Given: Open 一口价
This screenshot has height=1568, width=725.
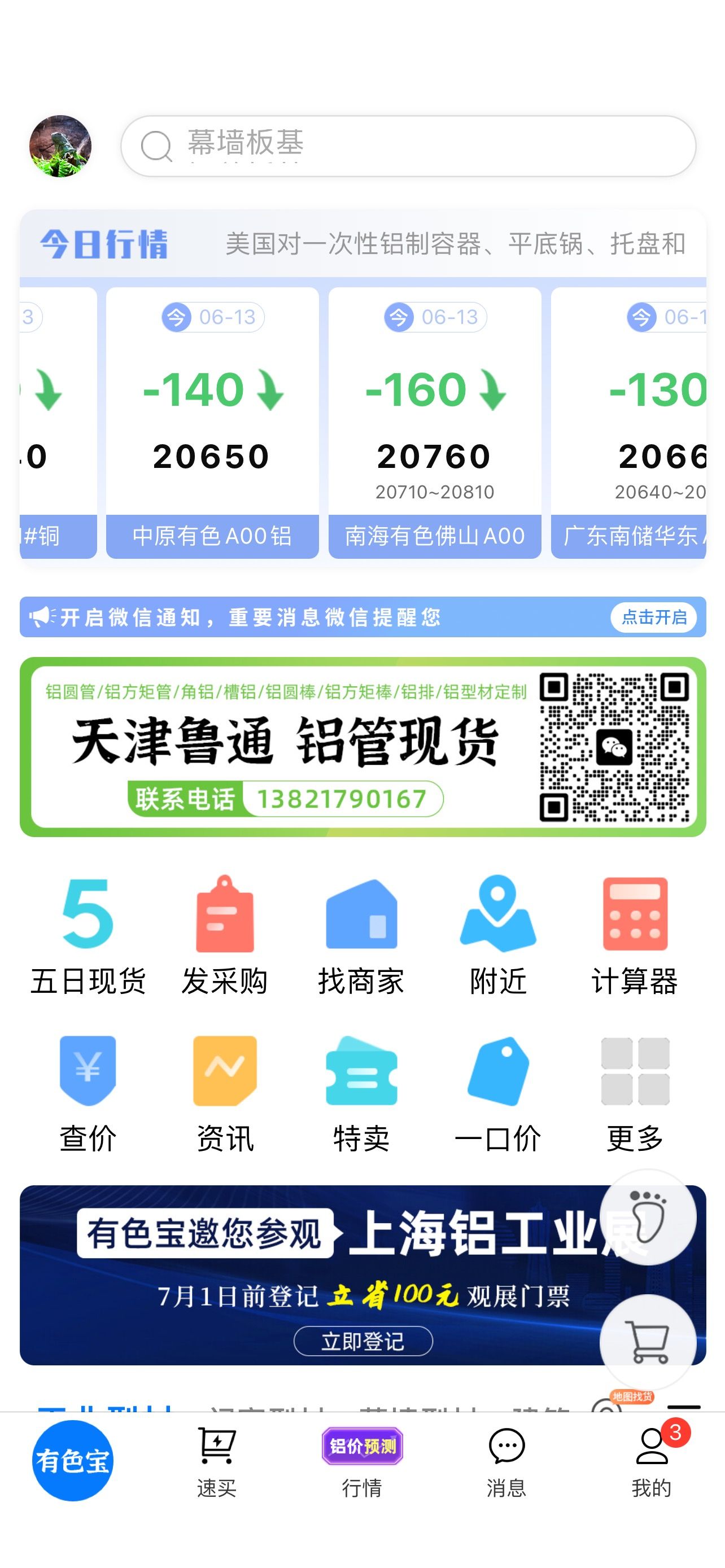Looking at the screenshot, I should pyautogui.click(x=498, y=1094).
